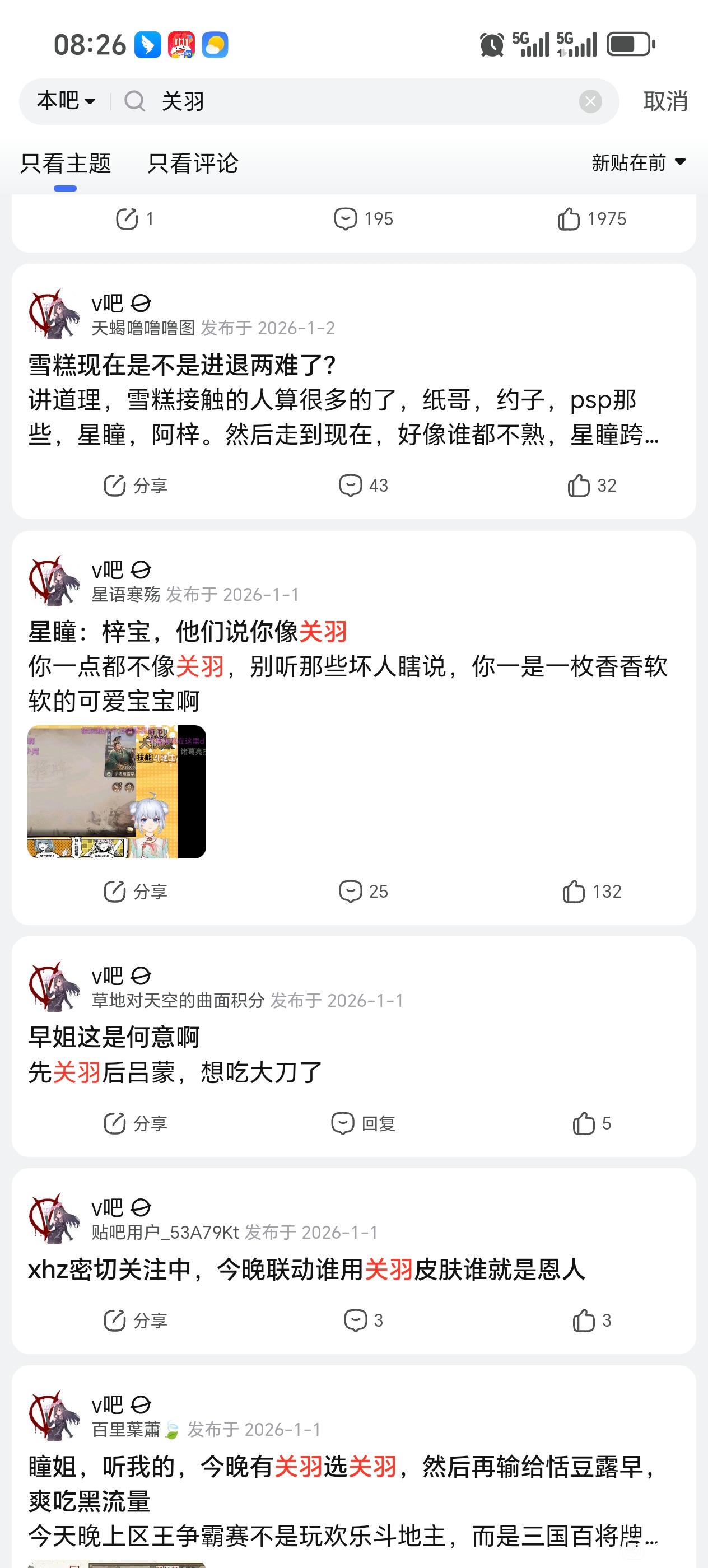708x1568 pixels.
Task: Like the xhz密切关注中 post
Action: tap(591, 1321)
